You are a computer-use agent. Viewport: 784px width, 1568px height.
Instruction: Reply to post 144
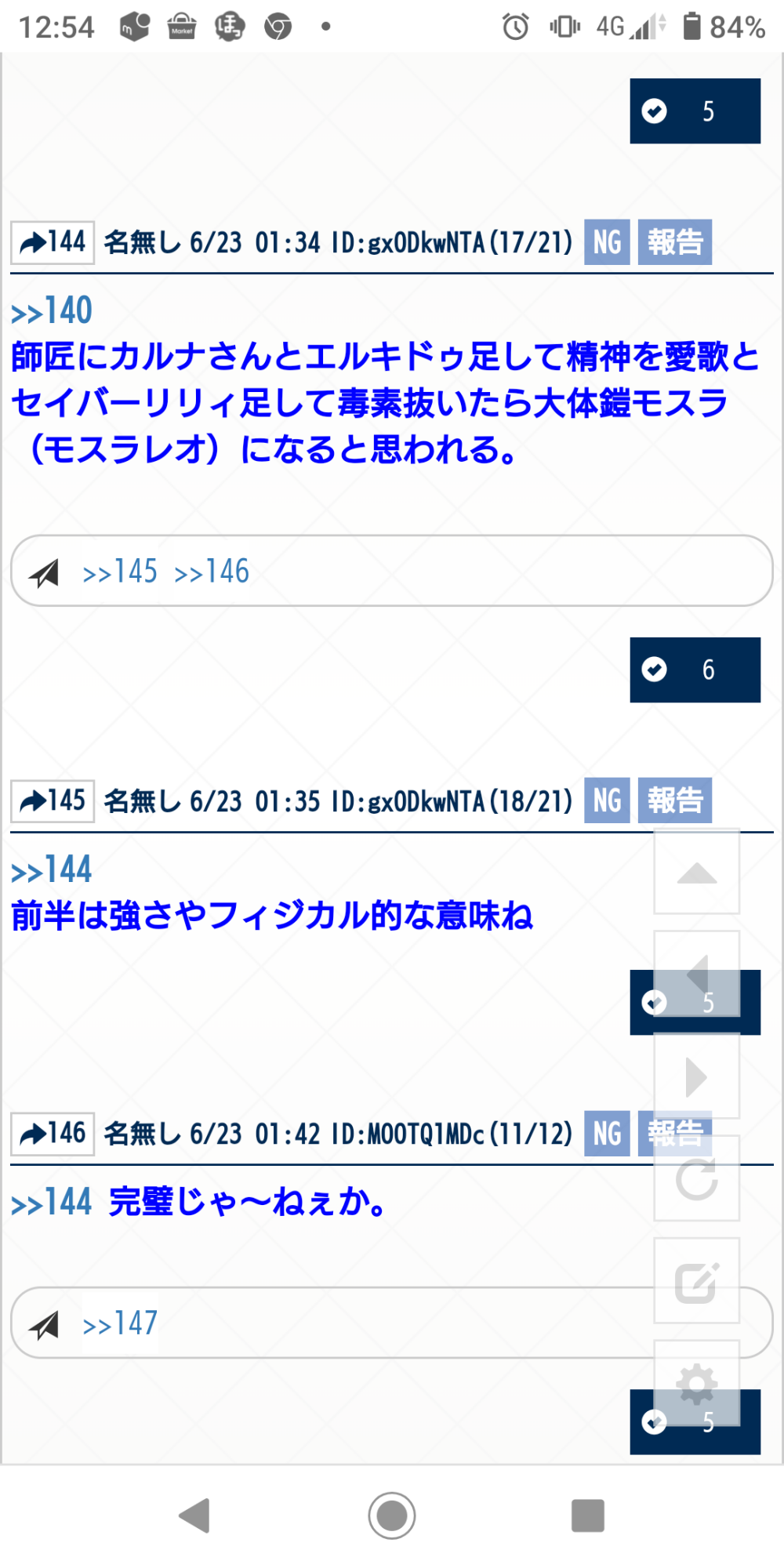pos(52,242)
